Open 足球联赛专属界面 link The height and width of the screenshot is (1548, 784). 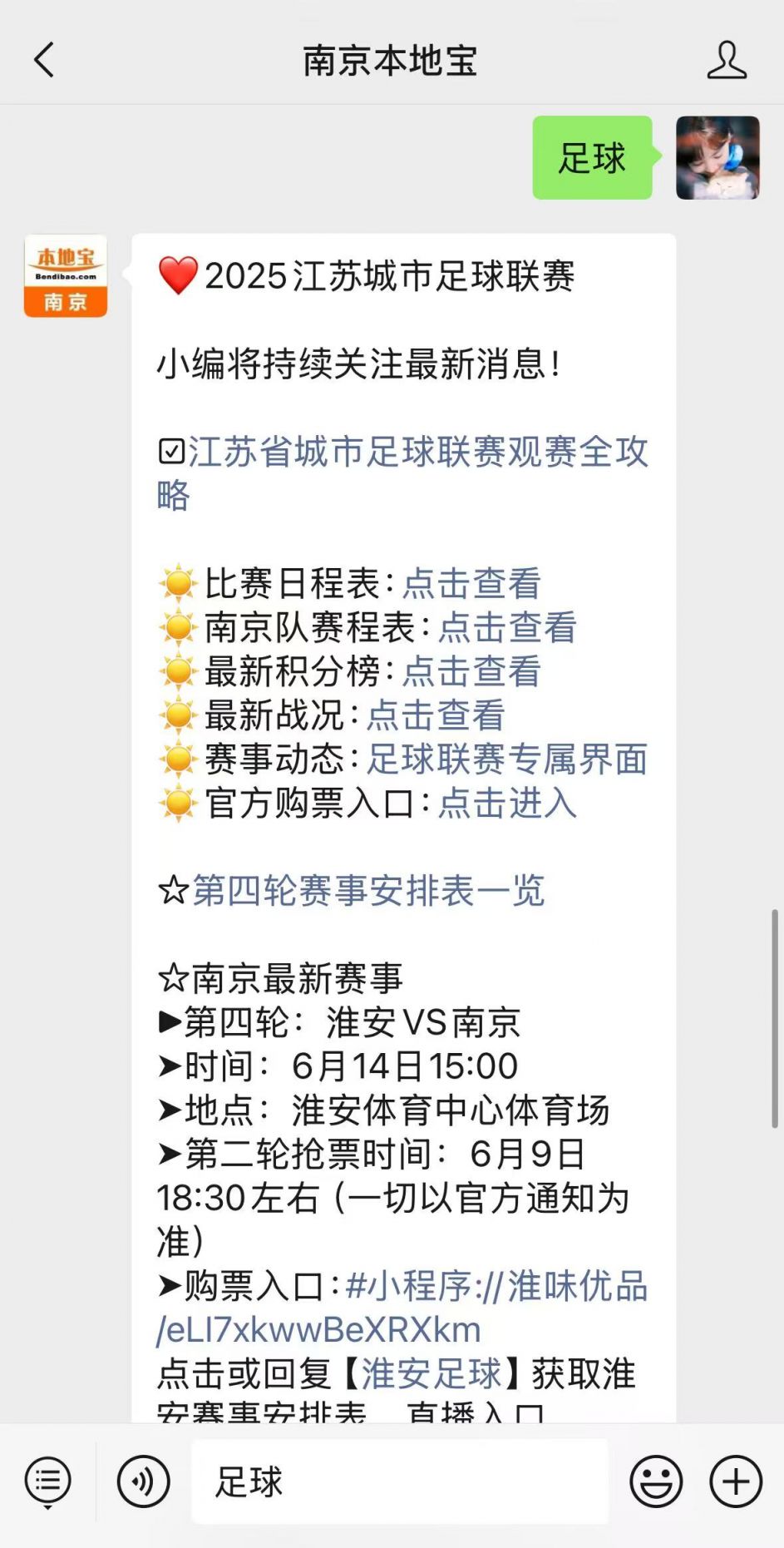click(x=507, y=759)
